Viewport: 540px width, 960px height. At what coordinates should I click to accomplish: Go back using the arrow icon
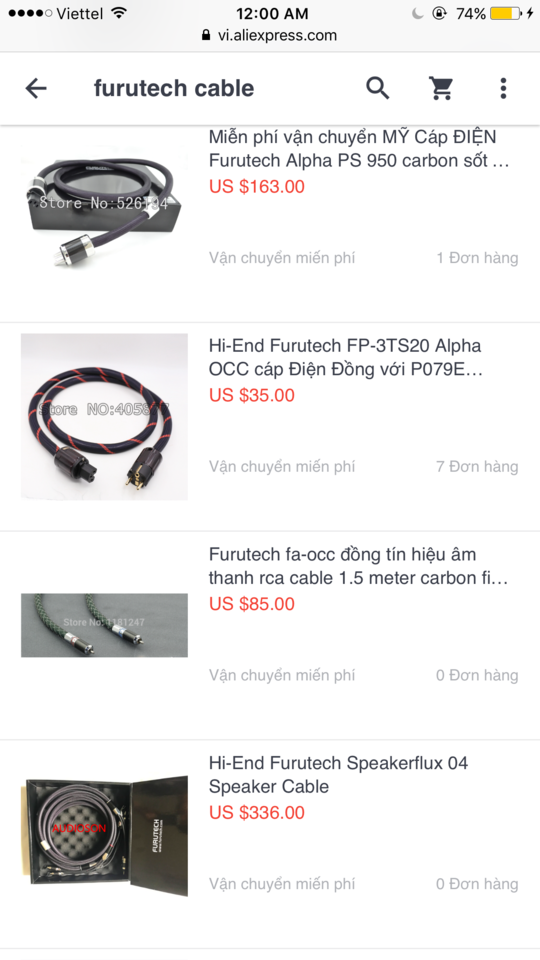pos(36,89)
